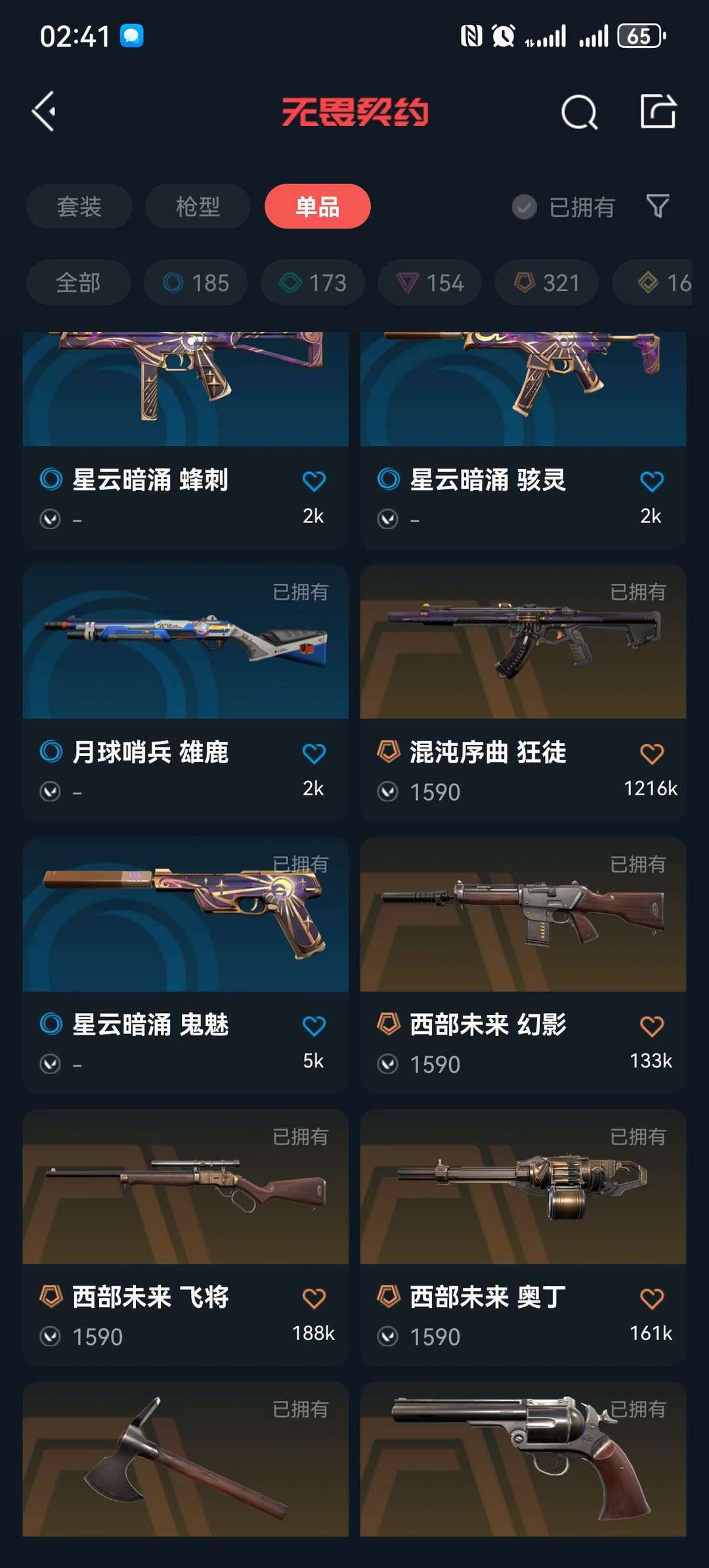Viewport: 709px width, 1568px height.
Task: Open the 西部未来 飞将 skin card
Action: (186, 1238)
